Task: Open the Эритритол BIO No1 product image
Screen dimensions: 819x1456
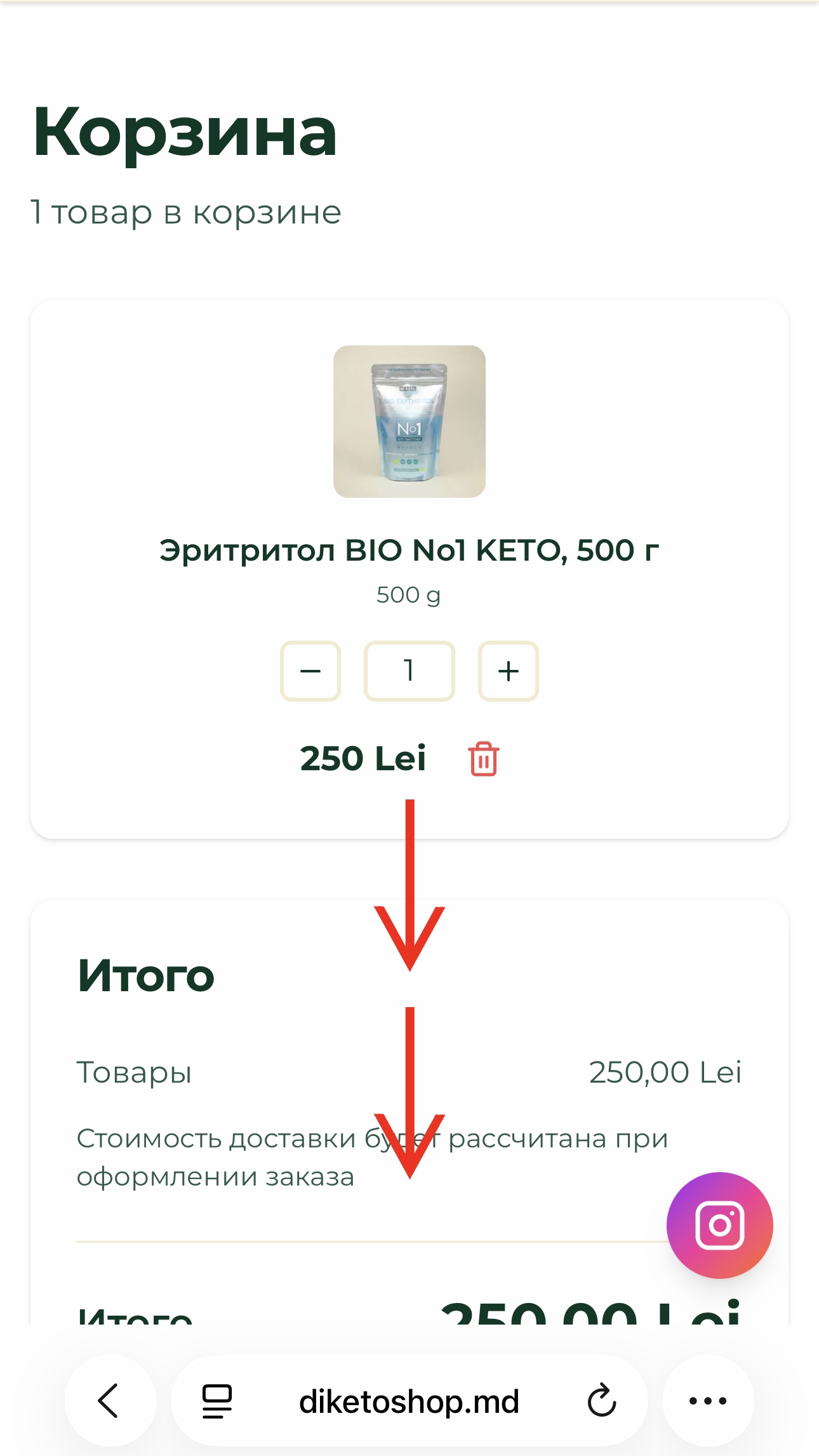Action: (409, 422)
